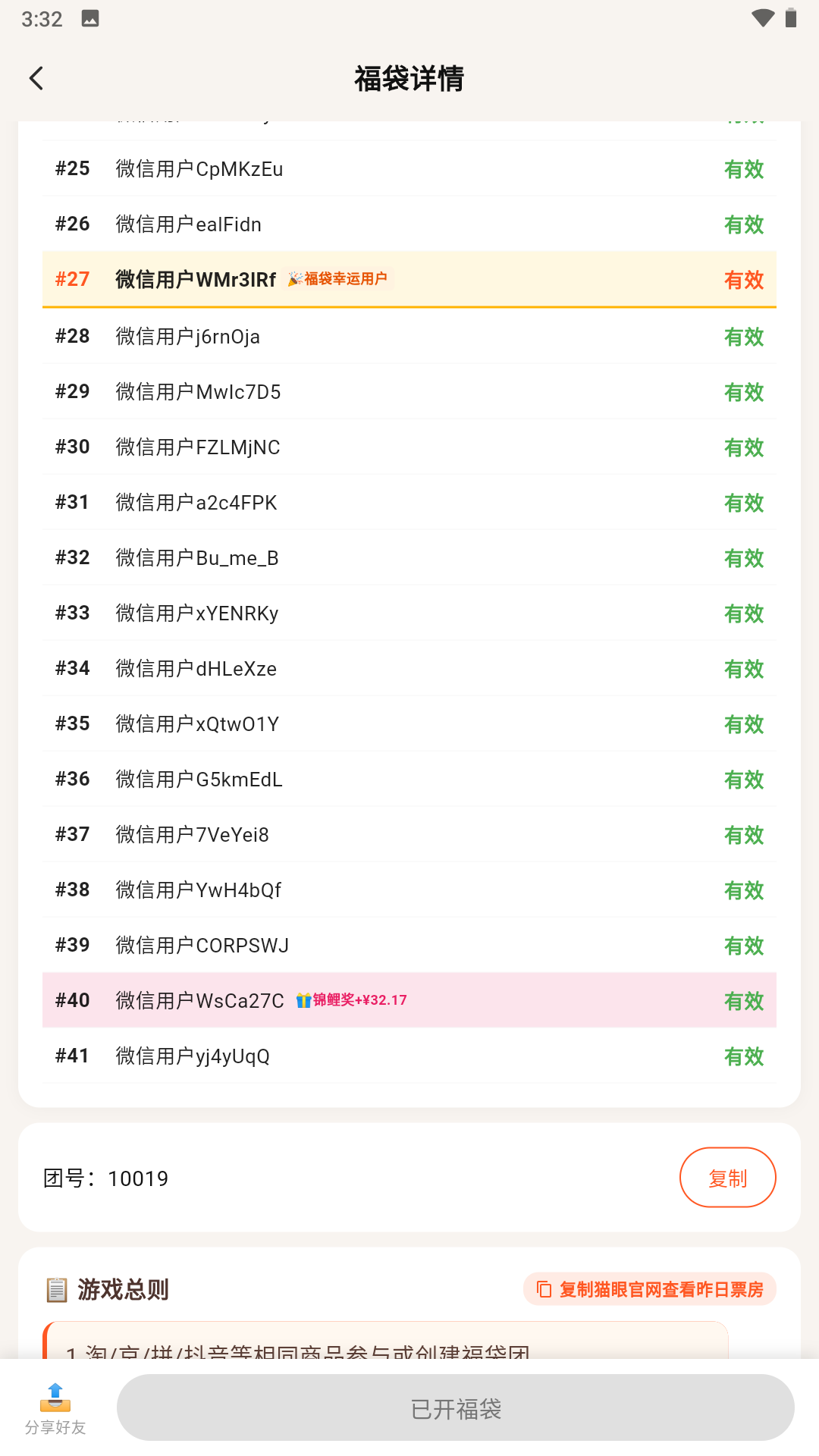The image size is (819, 1456).
Task: Go back from the 福袋详情 page
Action: (x=36, y=78)
